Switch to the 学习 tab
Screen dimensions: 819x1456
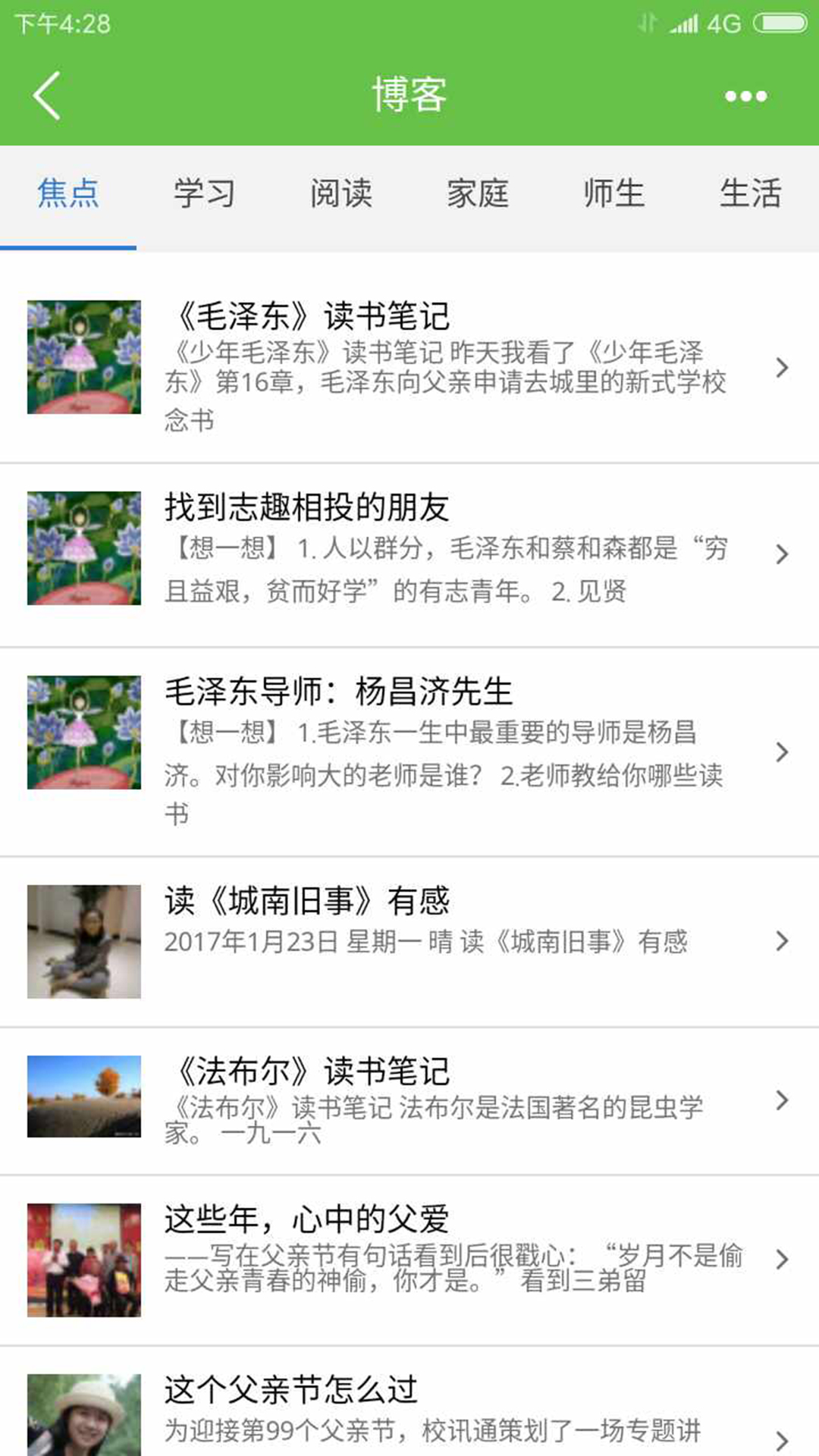(x=205, y=194)
